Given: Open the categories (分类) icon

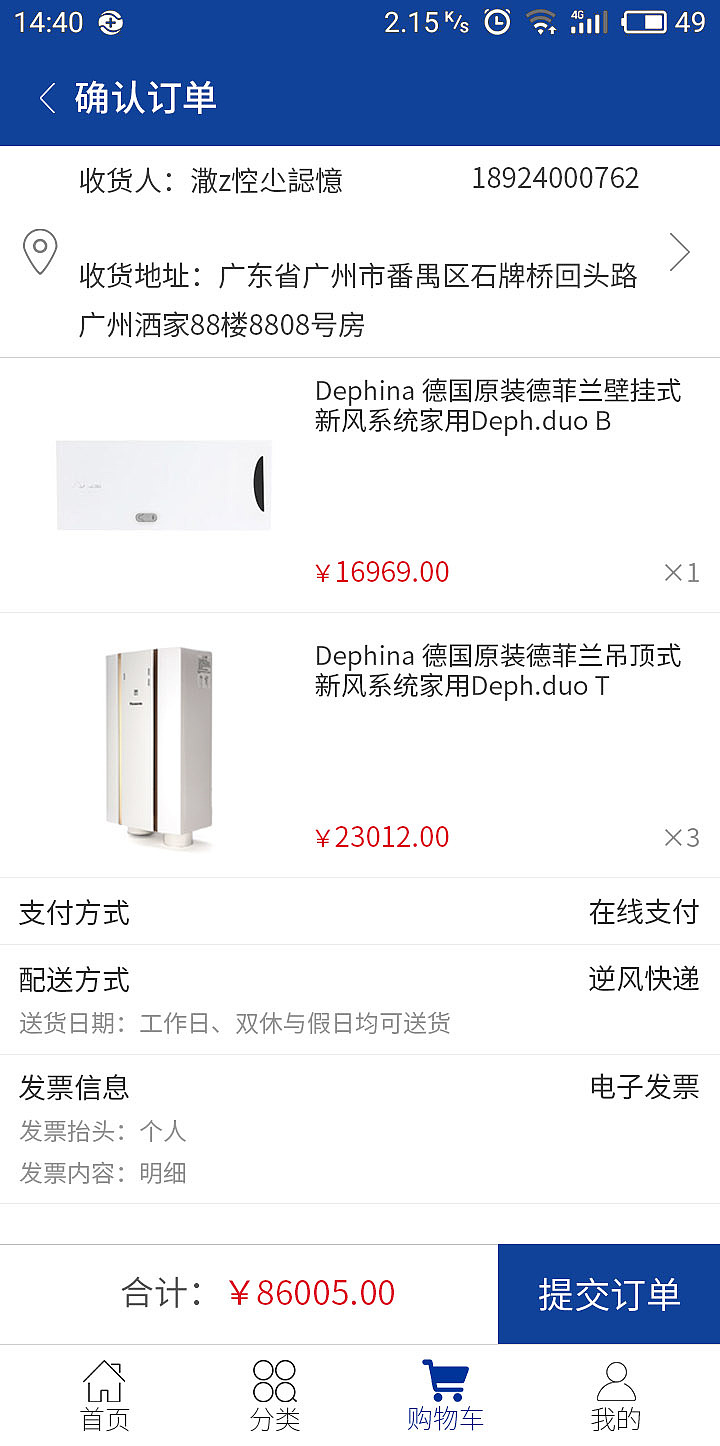Looking at the screenshot, I should pos(274,1390).
